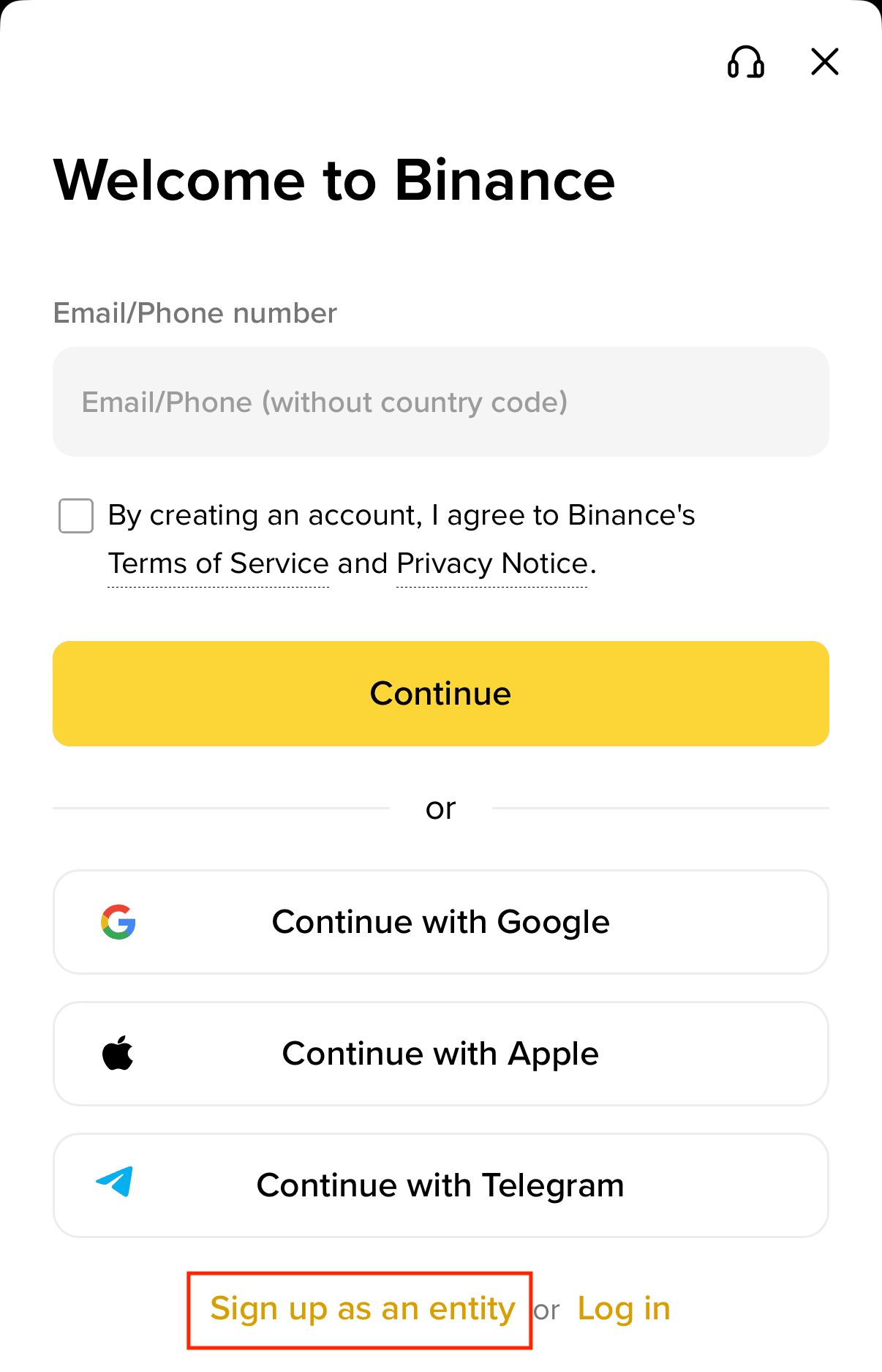Viewport: 882px width, 1372px height.
Task: Check the agree to terms checkbox
Action: click(76, 516)
